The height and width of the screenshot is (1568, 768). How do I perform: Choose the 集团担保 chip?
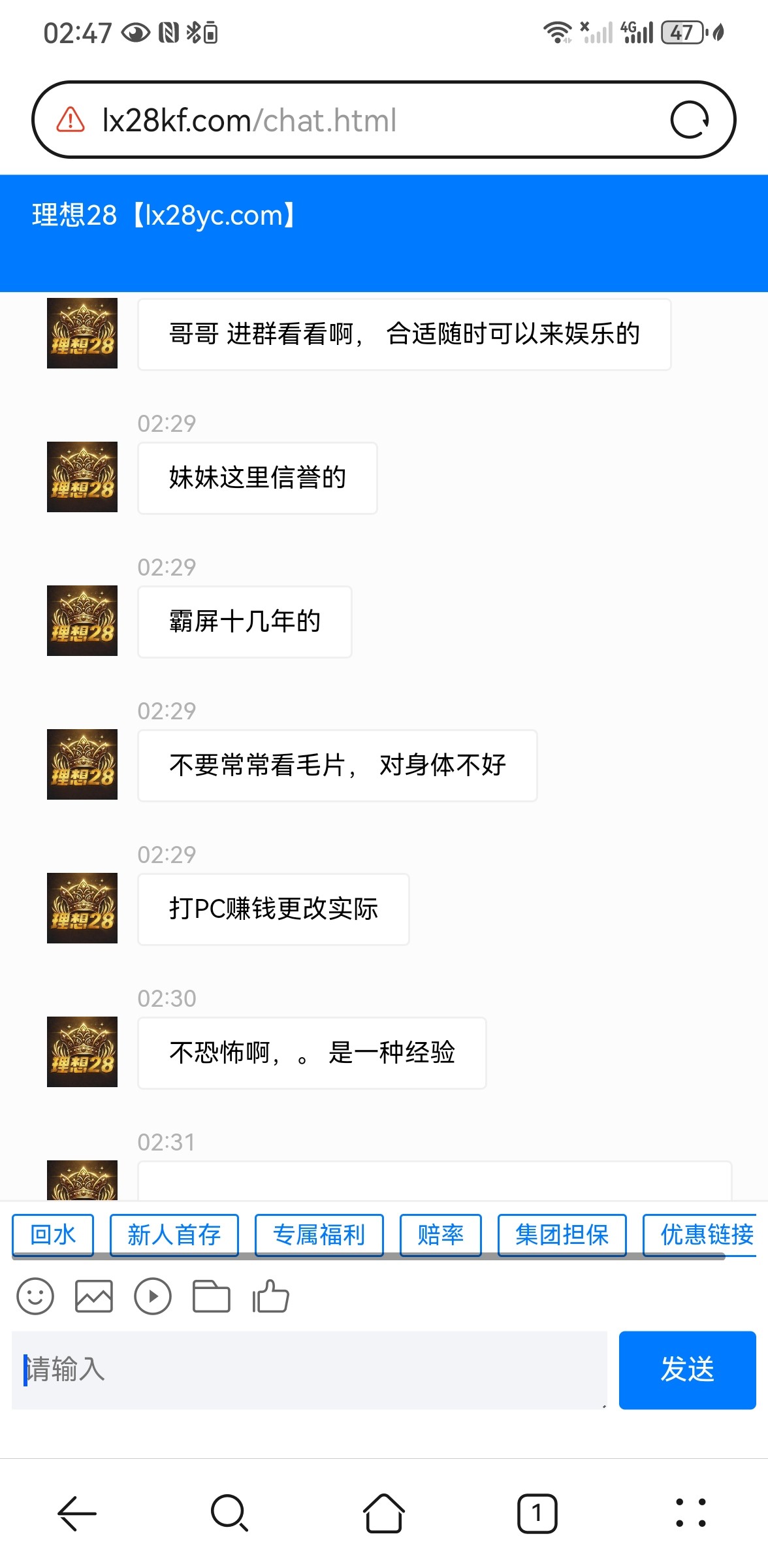pyautogui.click(x=562, y=1234)
